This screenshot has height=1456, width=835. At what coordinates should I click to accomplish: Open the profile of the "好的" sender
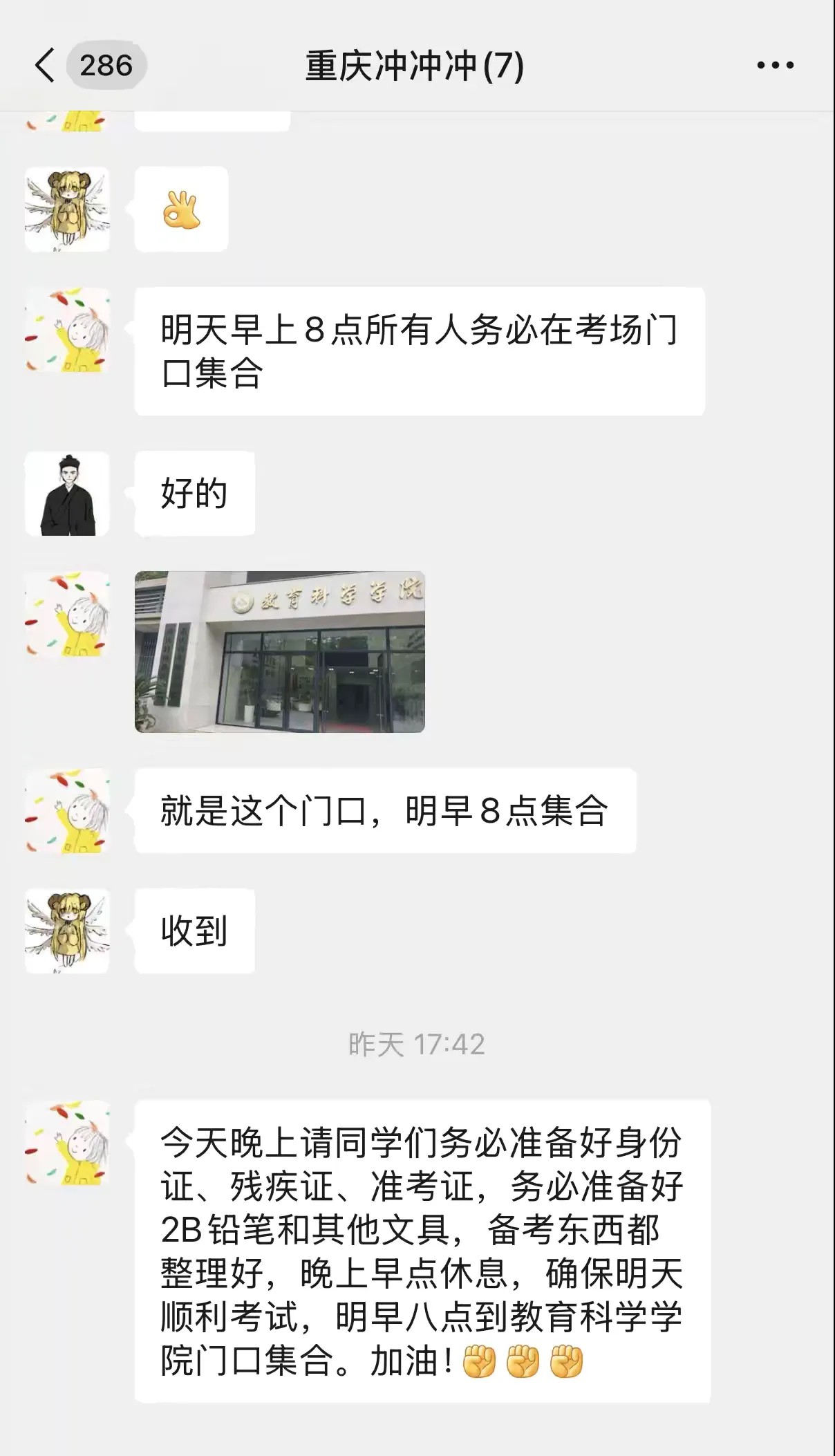point(67,494)
